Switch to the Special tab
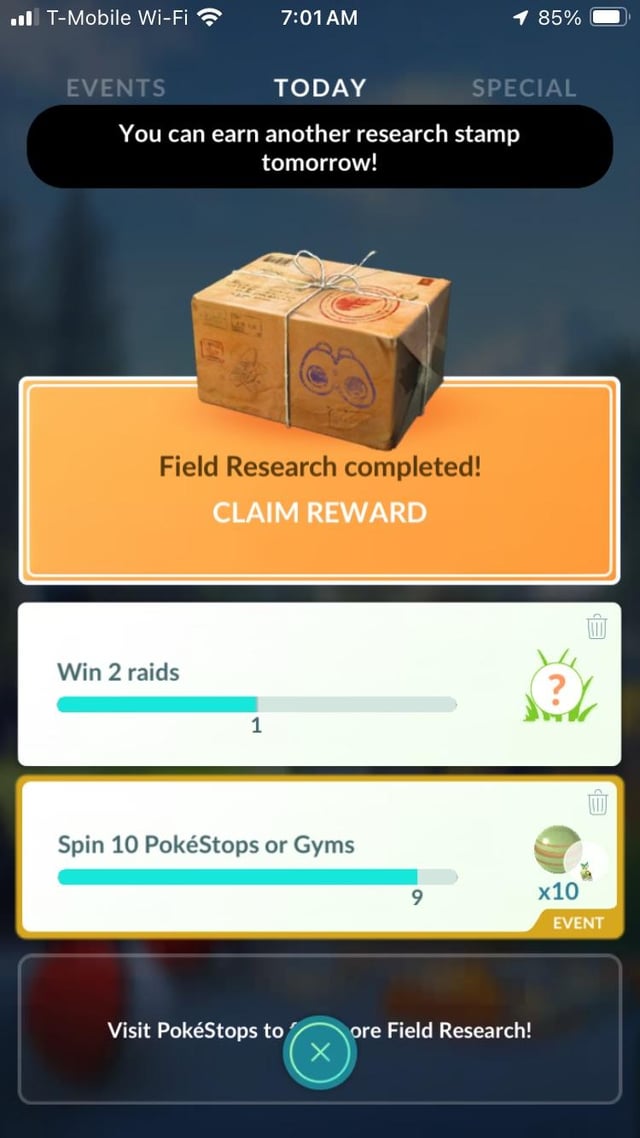The width and height of the screenshot is (640, 1138). point(524,88)
